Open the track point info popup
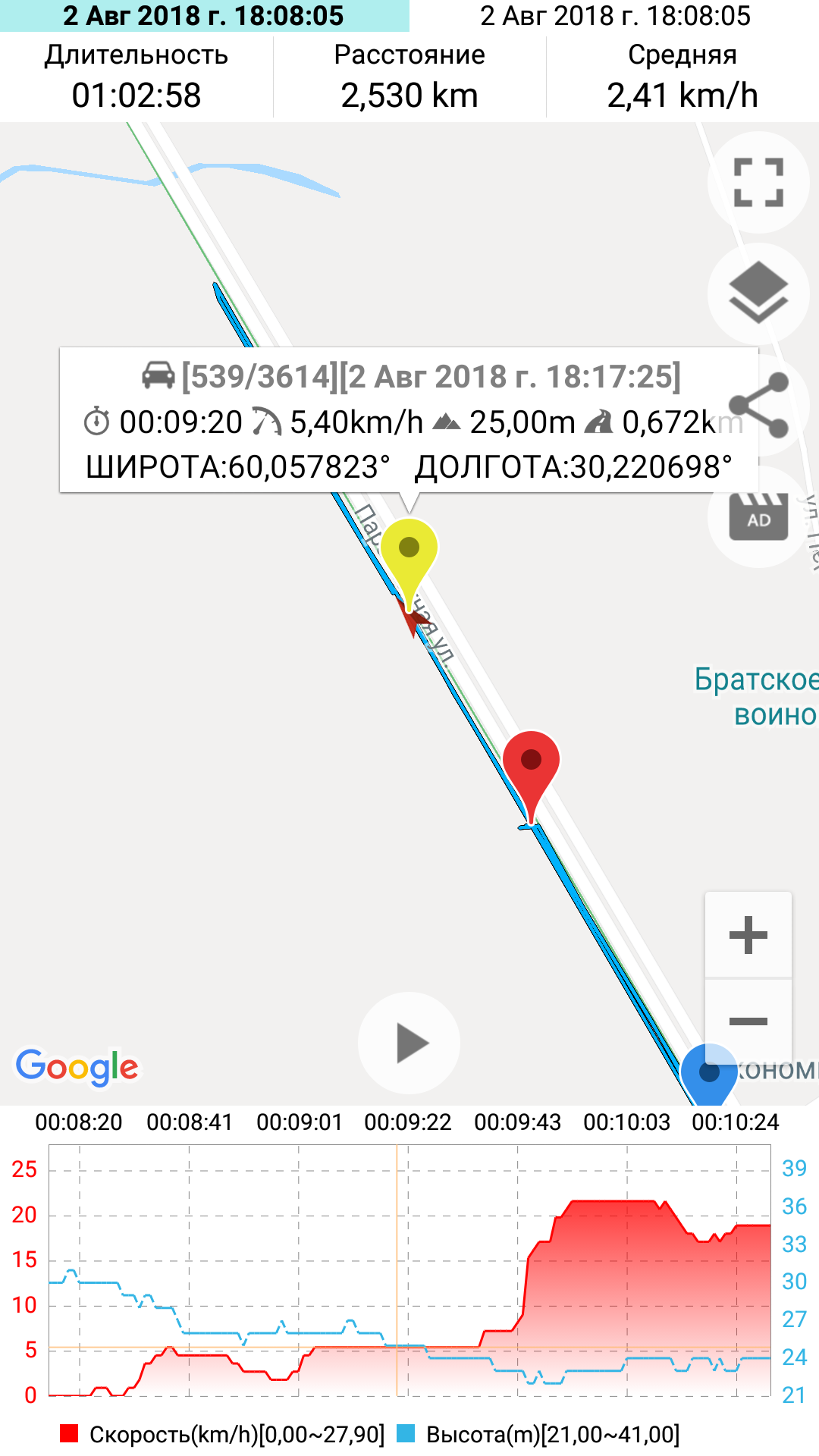819x1456 pixels. (409, 421)
